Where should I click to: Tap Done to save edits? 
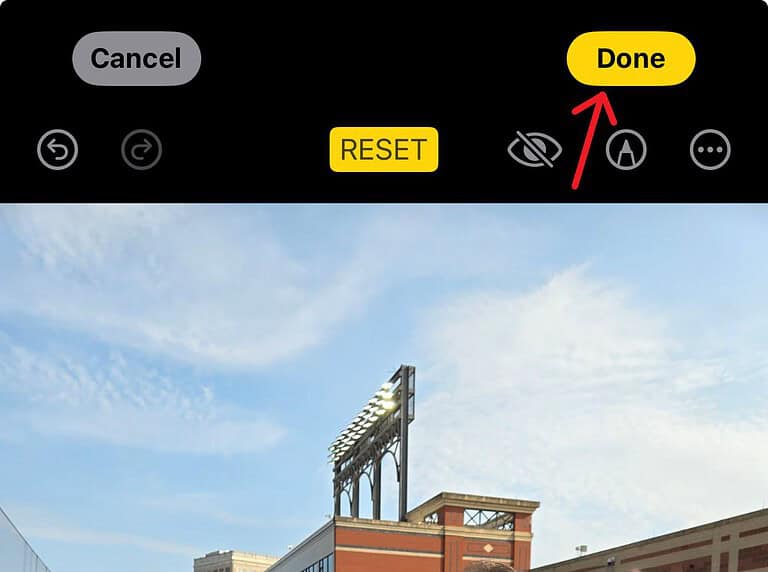pyautogui.click(x=630, y=58)
